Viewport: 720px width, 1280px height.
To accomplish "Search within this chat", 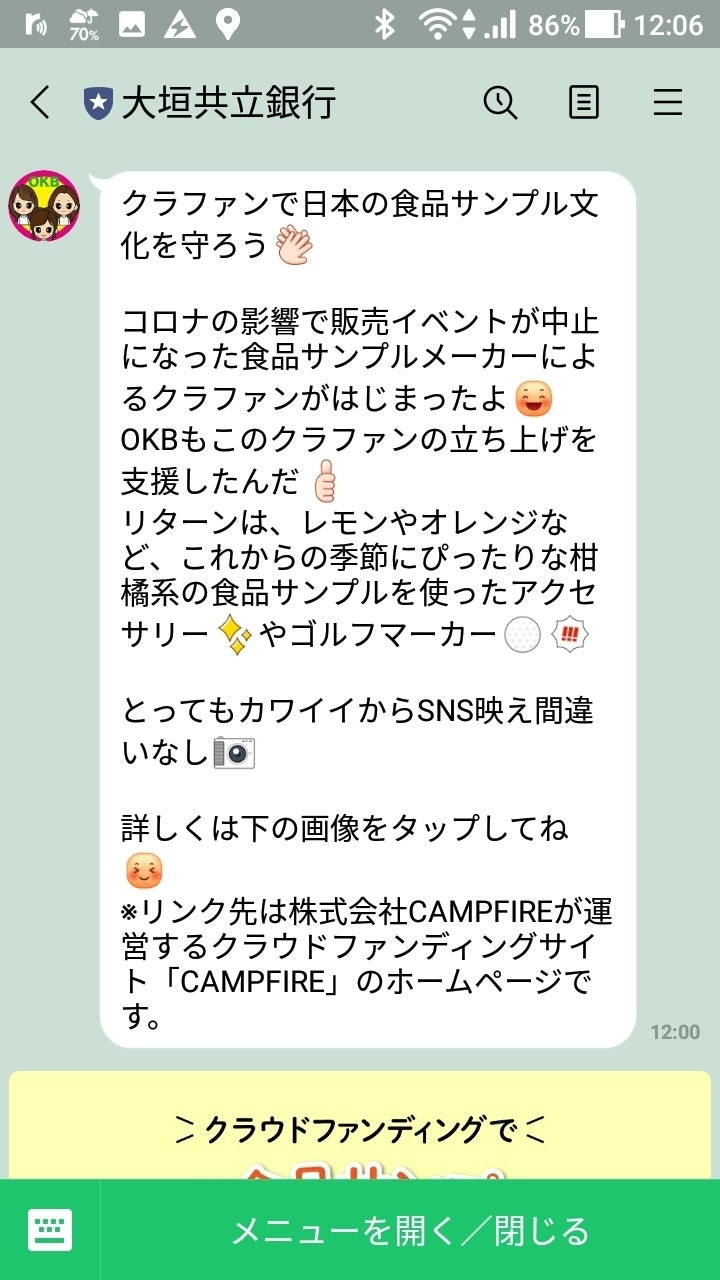I will [x=500, y=102].
